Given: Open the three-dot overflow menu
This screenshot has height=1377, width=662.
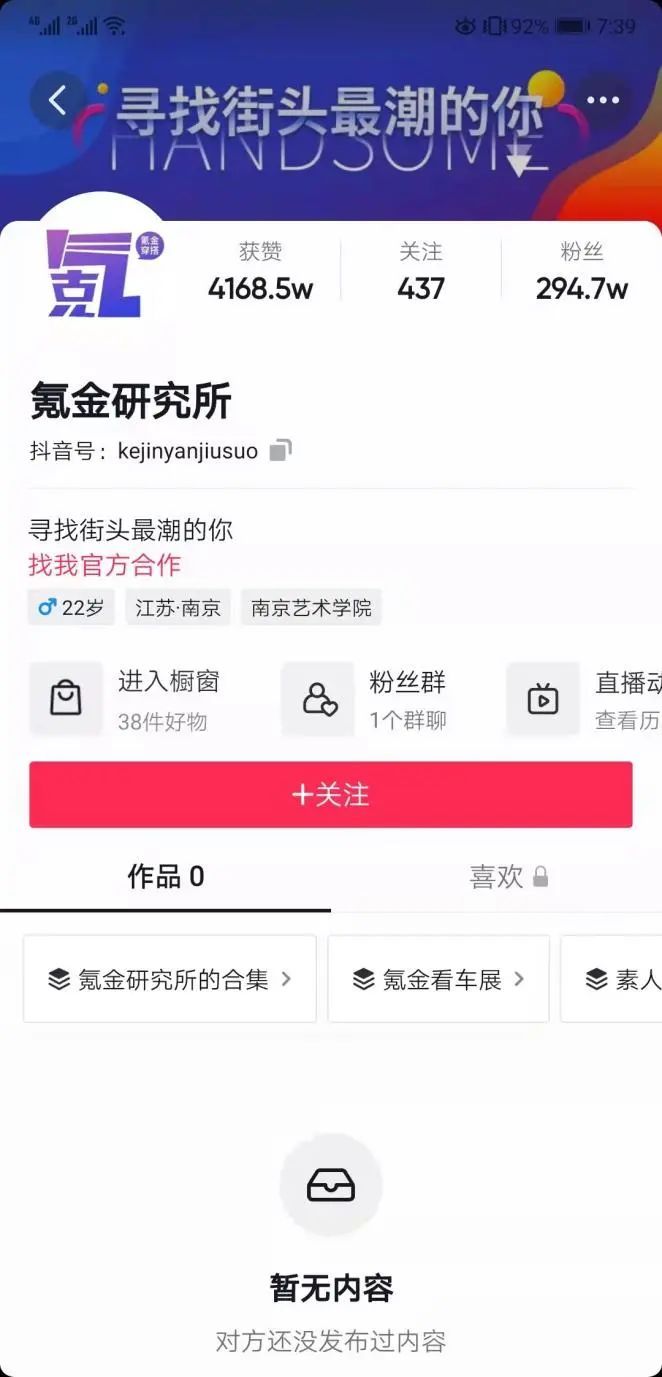Looking at the screenshot, I should click(x=603, y=100).
